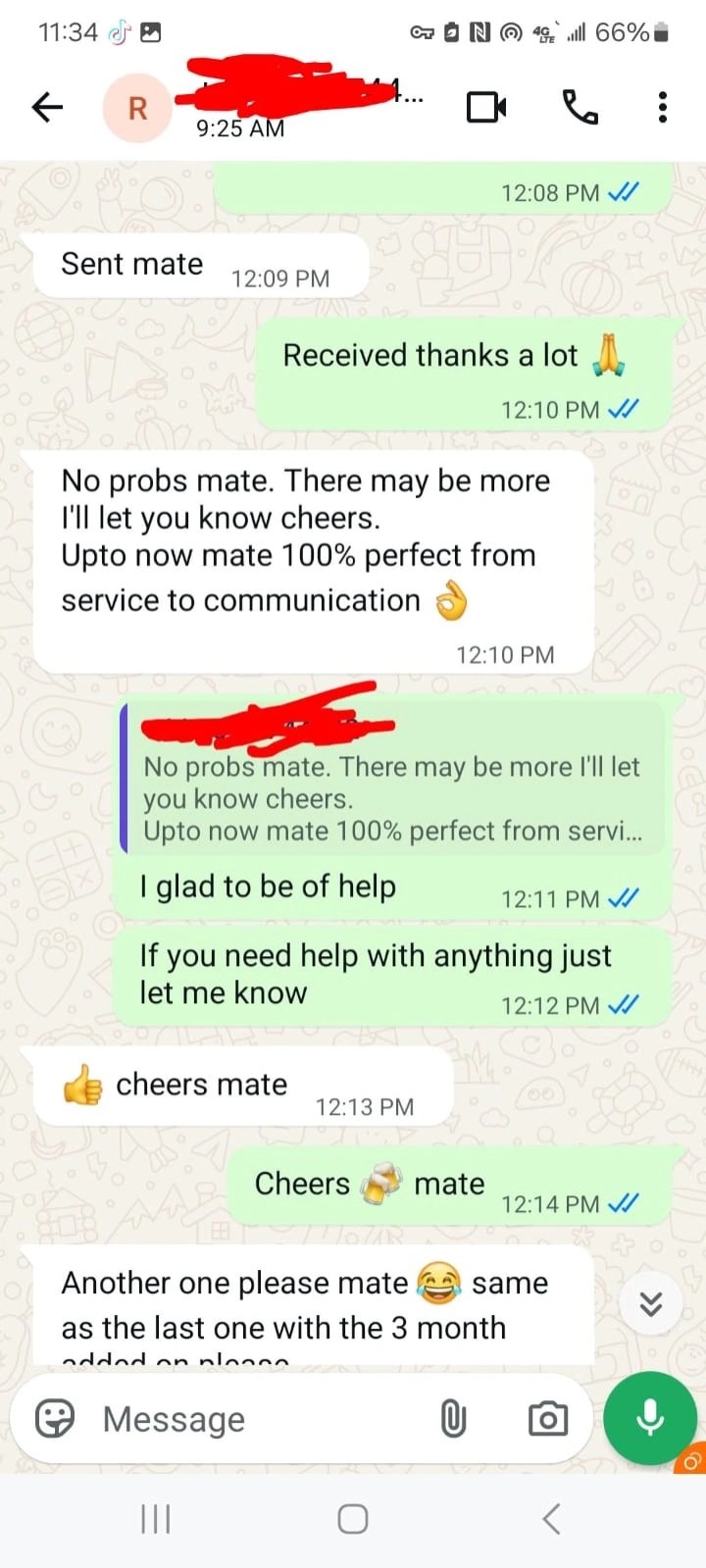Open the emoji sticker picker
The image size is (706, 1568).
(55, 1418)
